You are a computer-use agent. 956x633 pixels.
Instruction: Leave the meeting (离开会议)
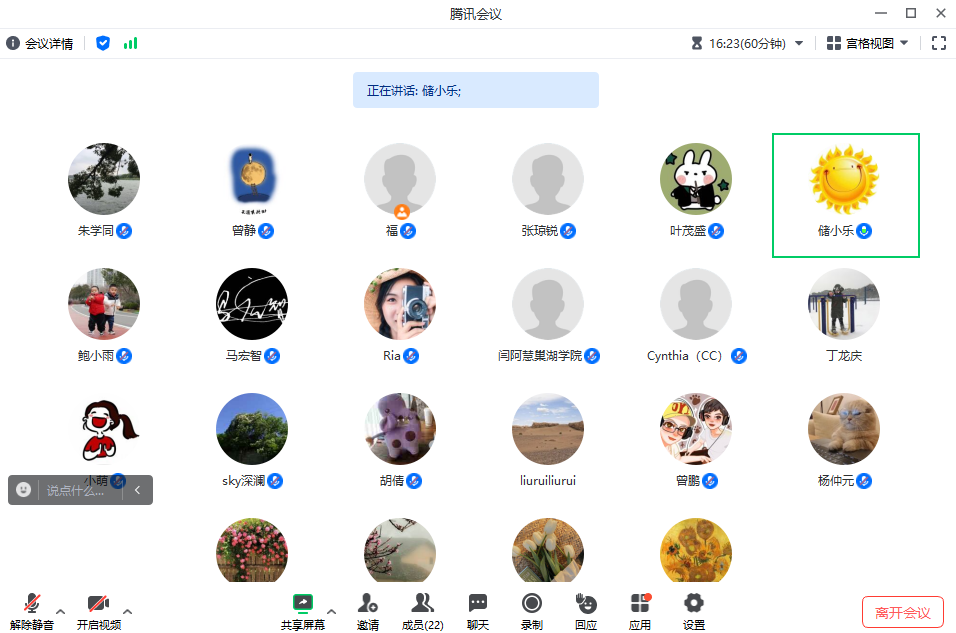point(902,612)
